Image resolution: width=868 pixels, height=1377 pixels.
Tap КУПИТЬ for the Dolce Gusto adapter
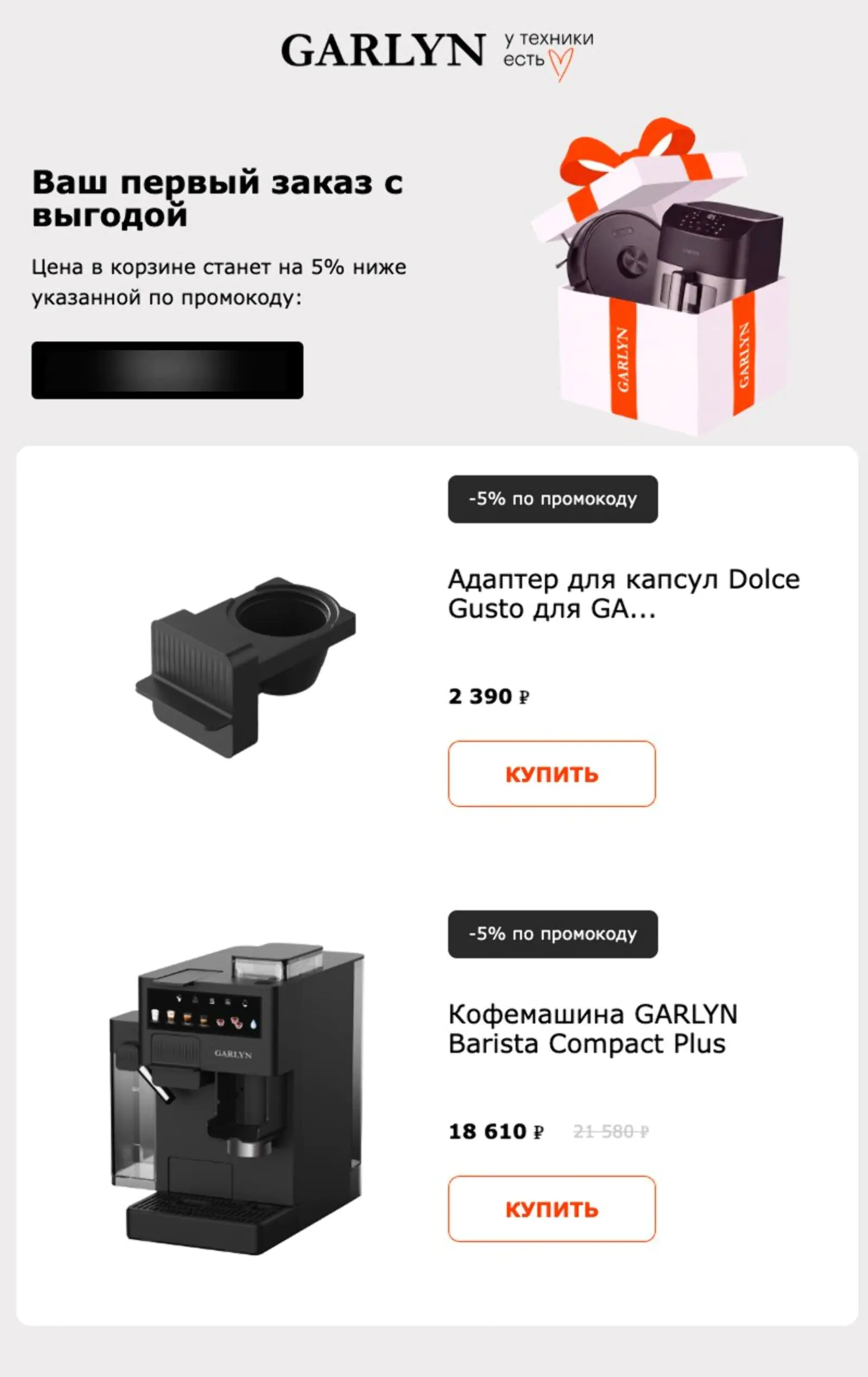[x=551, y=774]
